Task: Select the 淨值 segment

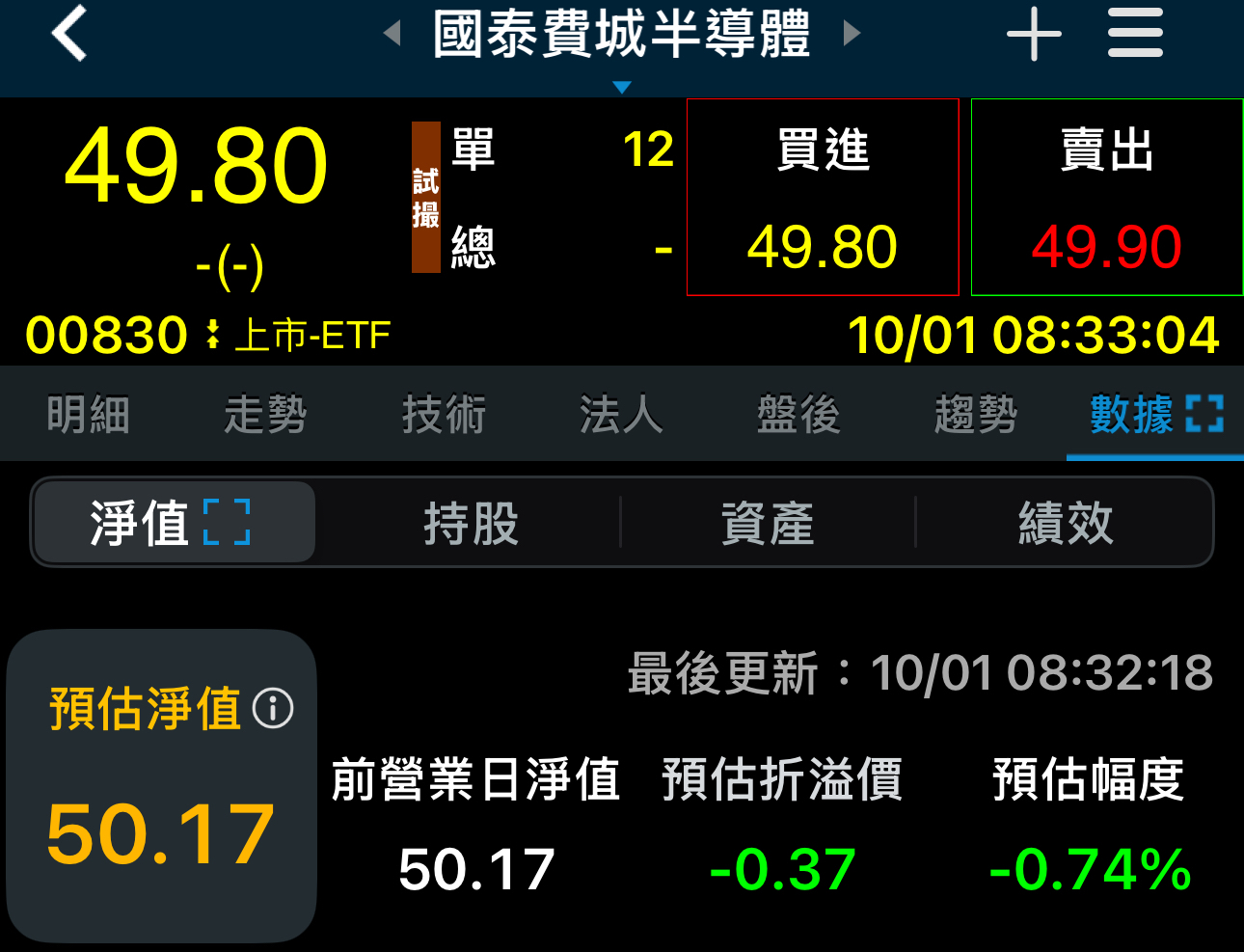Action: pos(174,523)
